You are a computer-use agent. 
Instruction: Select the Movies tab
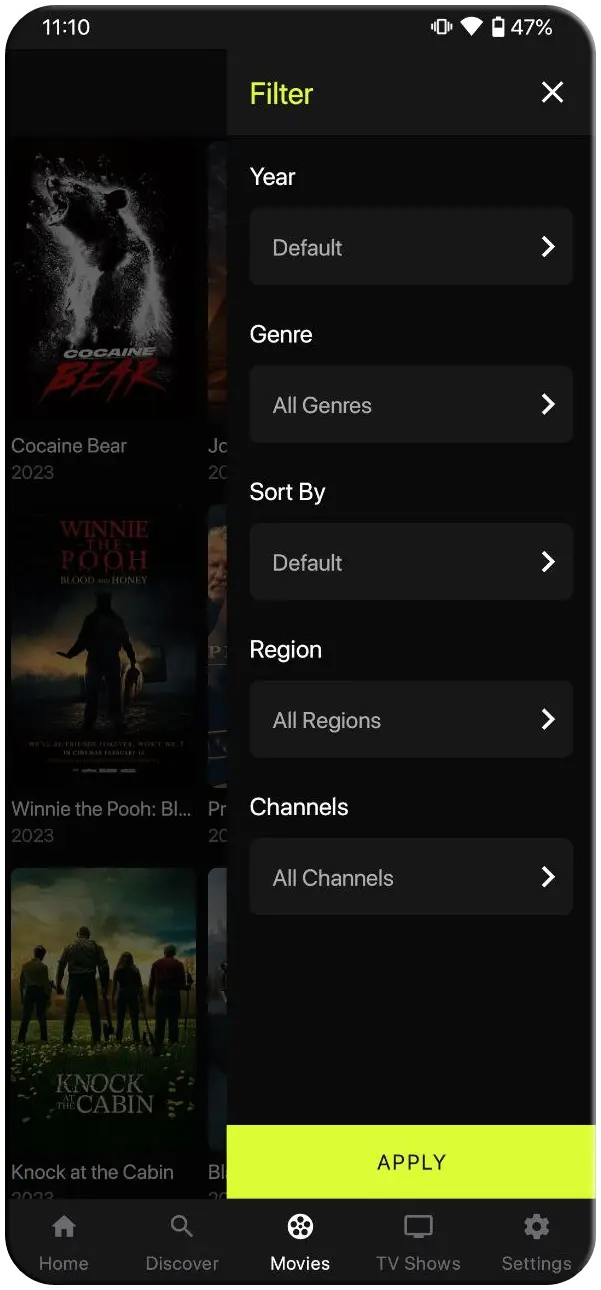click(300, 1243)
